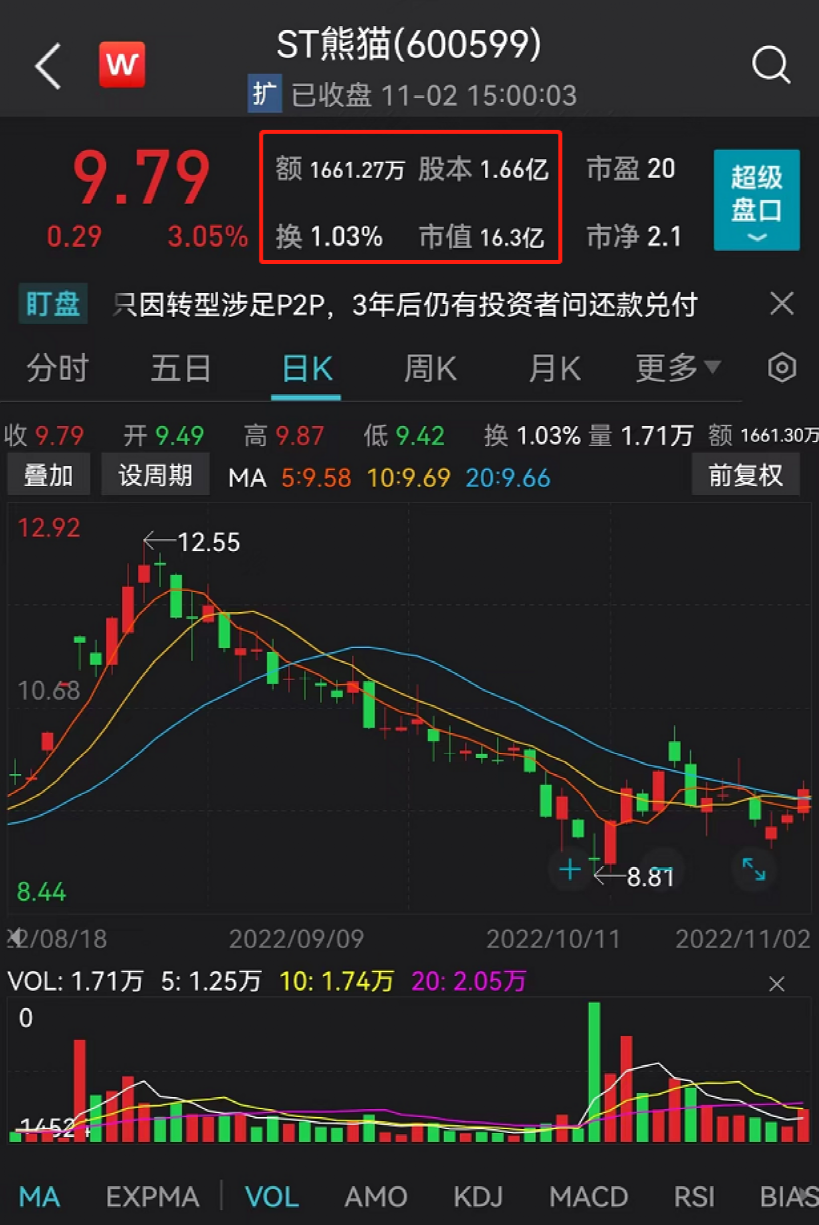Select the MACD indicator
Image resolution: width=819 pixels, height=1225 pixels.
pos(588,1197)
